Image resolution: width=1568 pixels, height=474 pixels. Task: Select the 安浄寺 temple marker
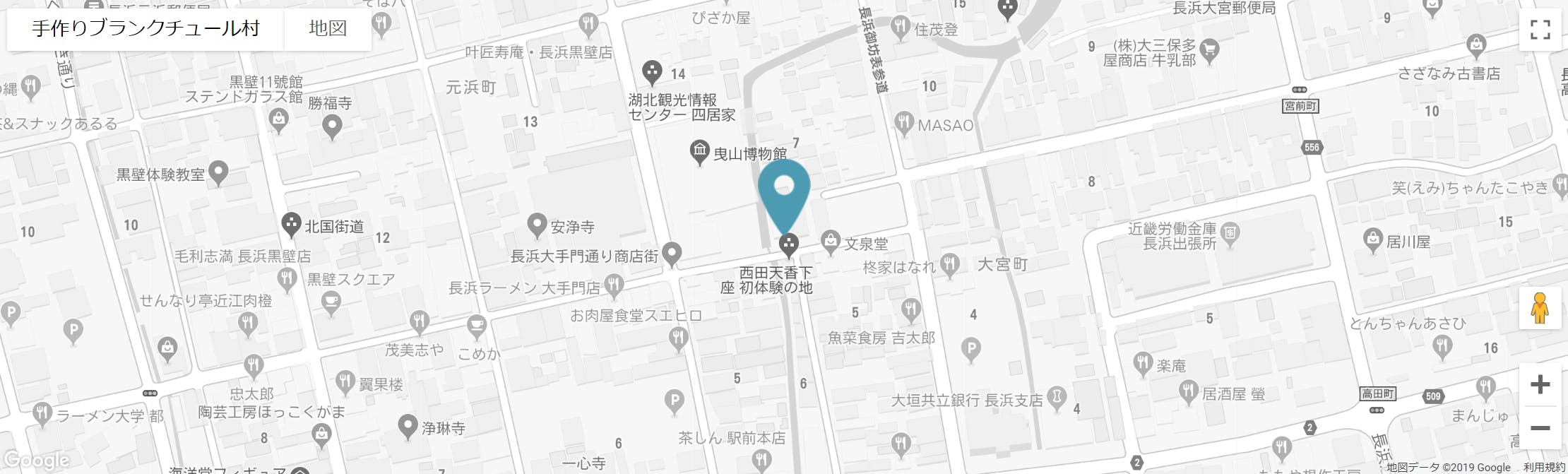[x=537, y=225]
